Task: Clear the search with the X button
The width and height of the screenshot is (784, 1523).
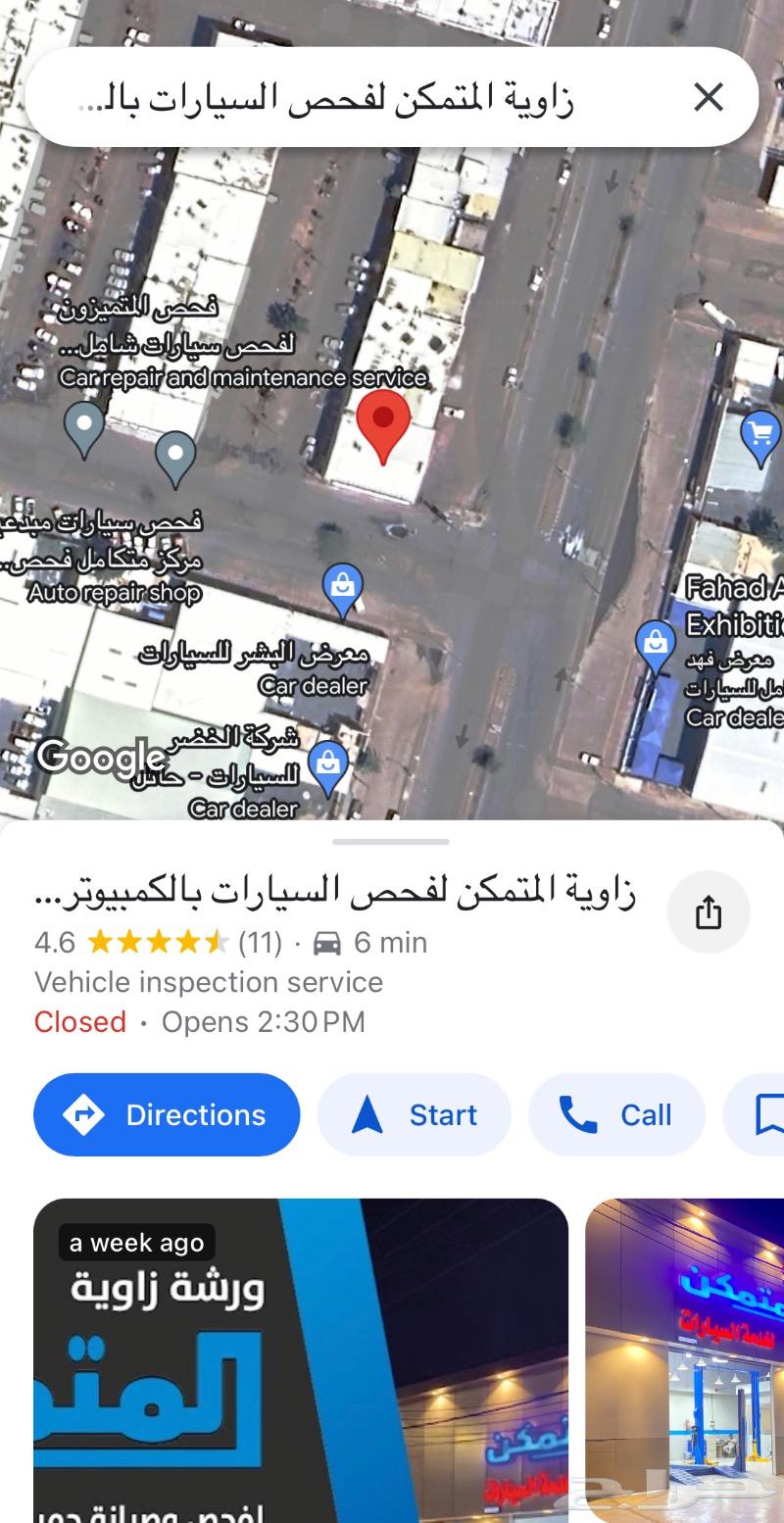Action: pos(708,96)
